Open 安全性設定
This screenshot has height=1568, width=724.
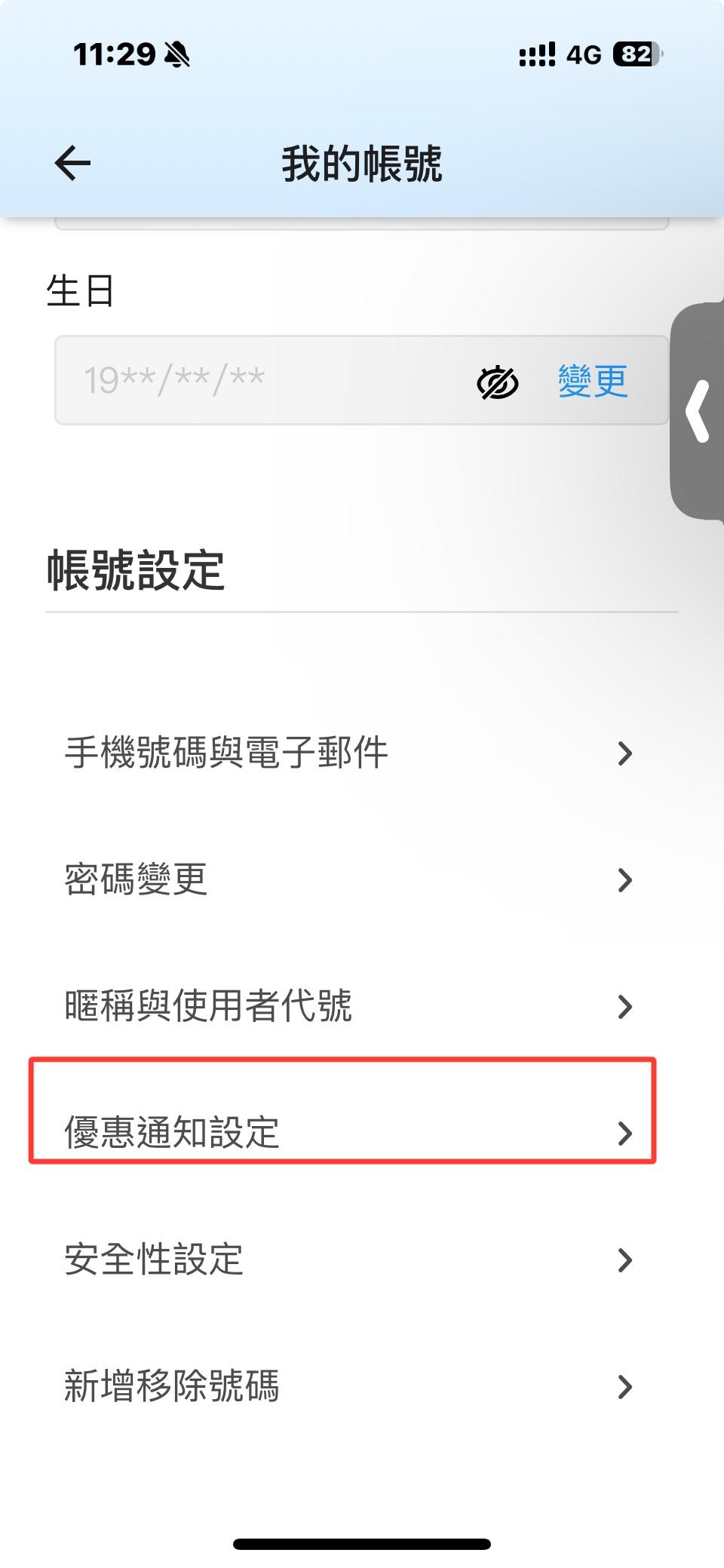[347, 1260]
